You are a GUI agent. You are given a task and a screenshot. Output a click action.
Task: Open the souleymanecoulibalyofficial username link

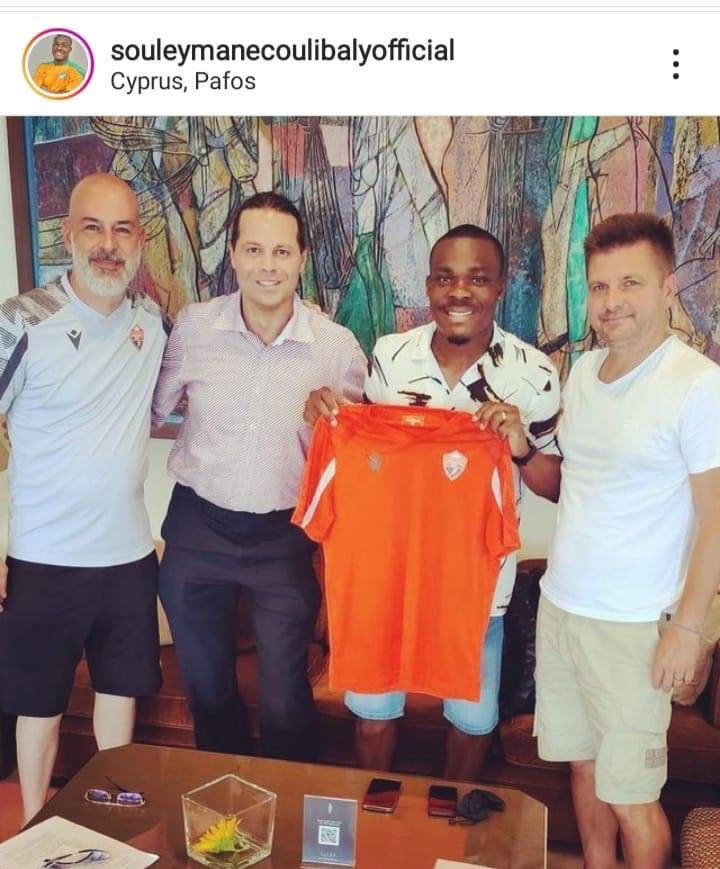[282, 50]
